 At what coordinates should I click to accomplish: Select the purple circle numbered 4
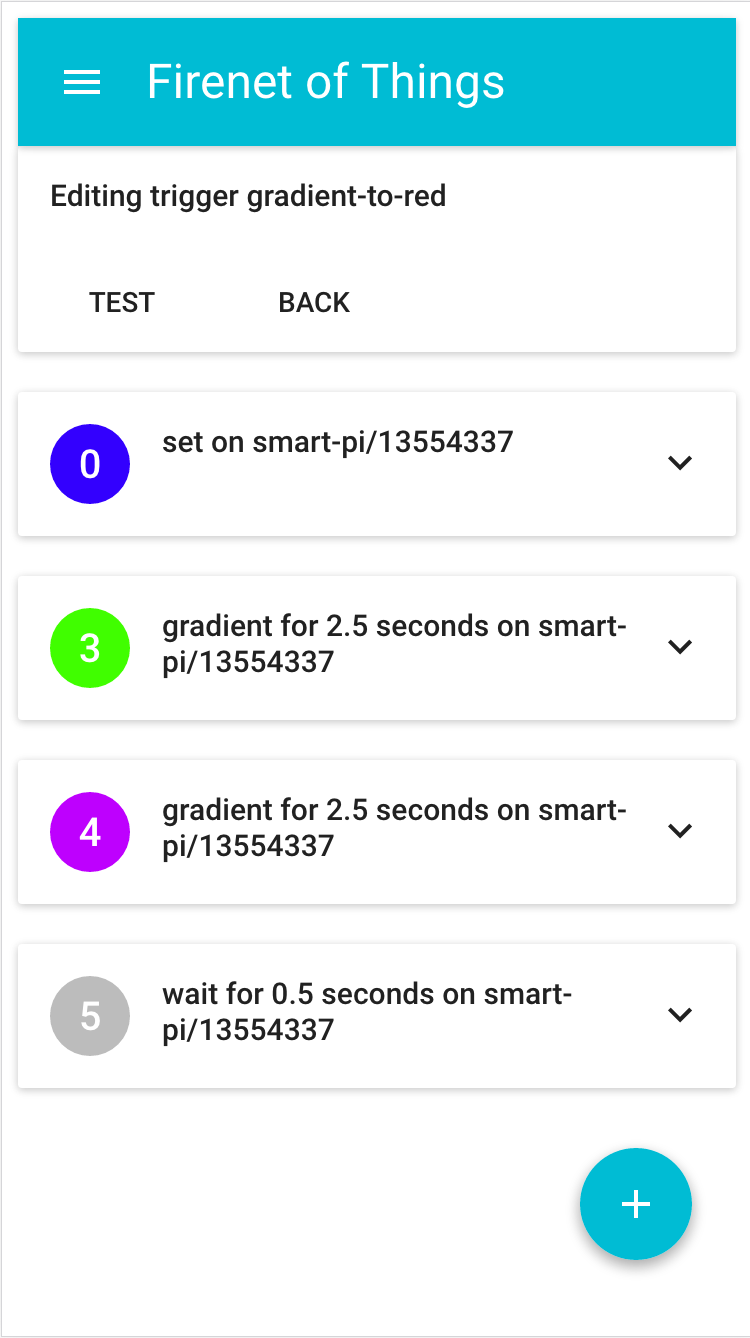coord(90,832)
